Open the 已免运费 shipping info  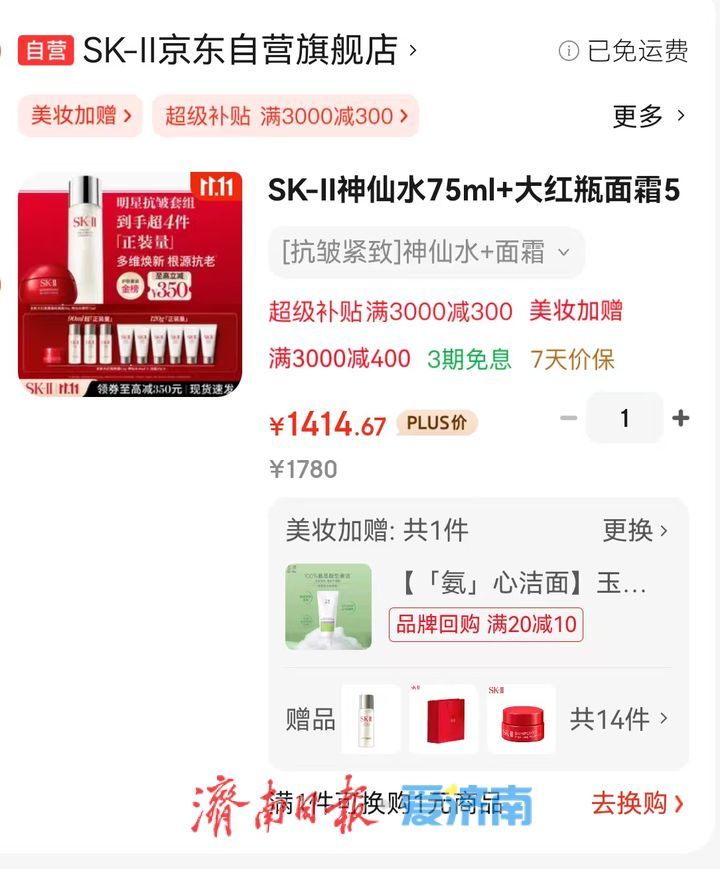point(623,51)
